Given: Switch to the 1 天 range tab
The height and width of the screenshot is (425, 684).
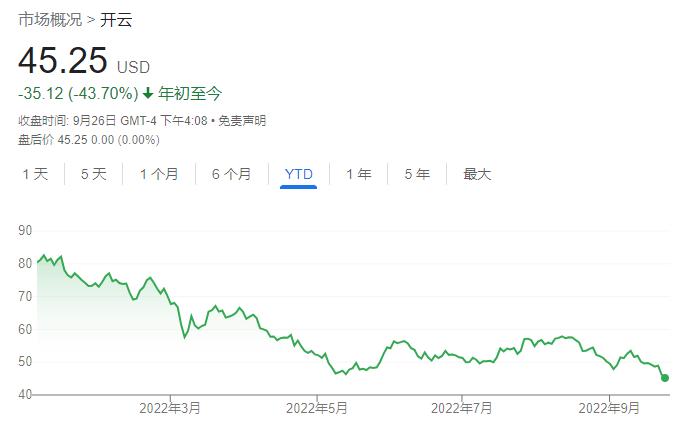Looking at the screenshot, I should [x=35, y=174].
